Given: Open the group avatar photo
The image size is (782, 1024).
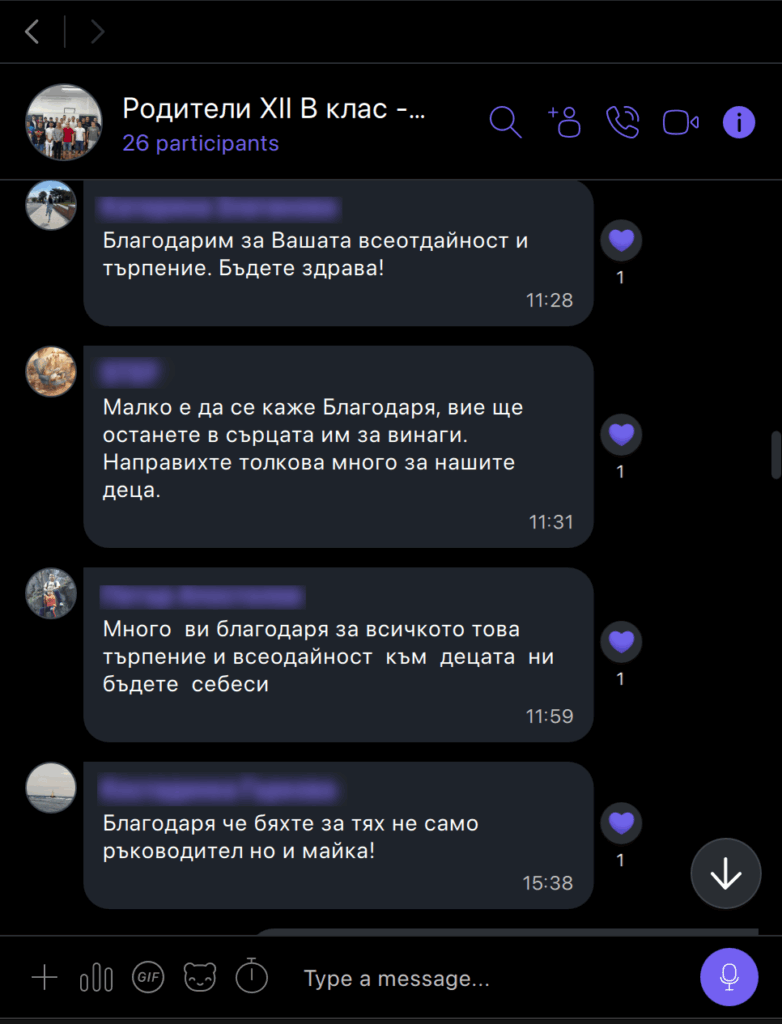Looking at the screenshot, I should pyautogui.click(x=63, y=122).
